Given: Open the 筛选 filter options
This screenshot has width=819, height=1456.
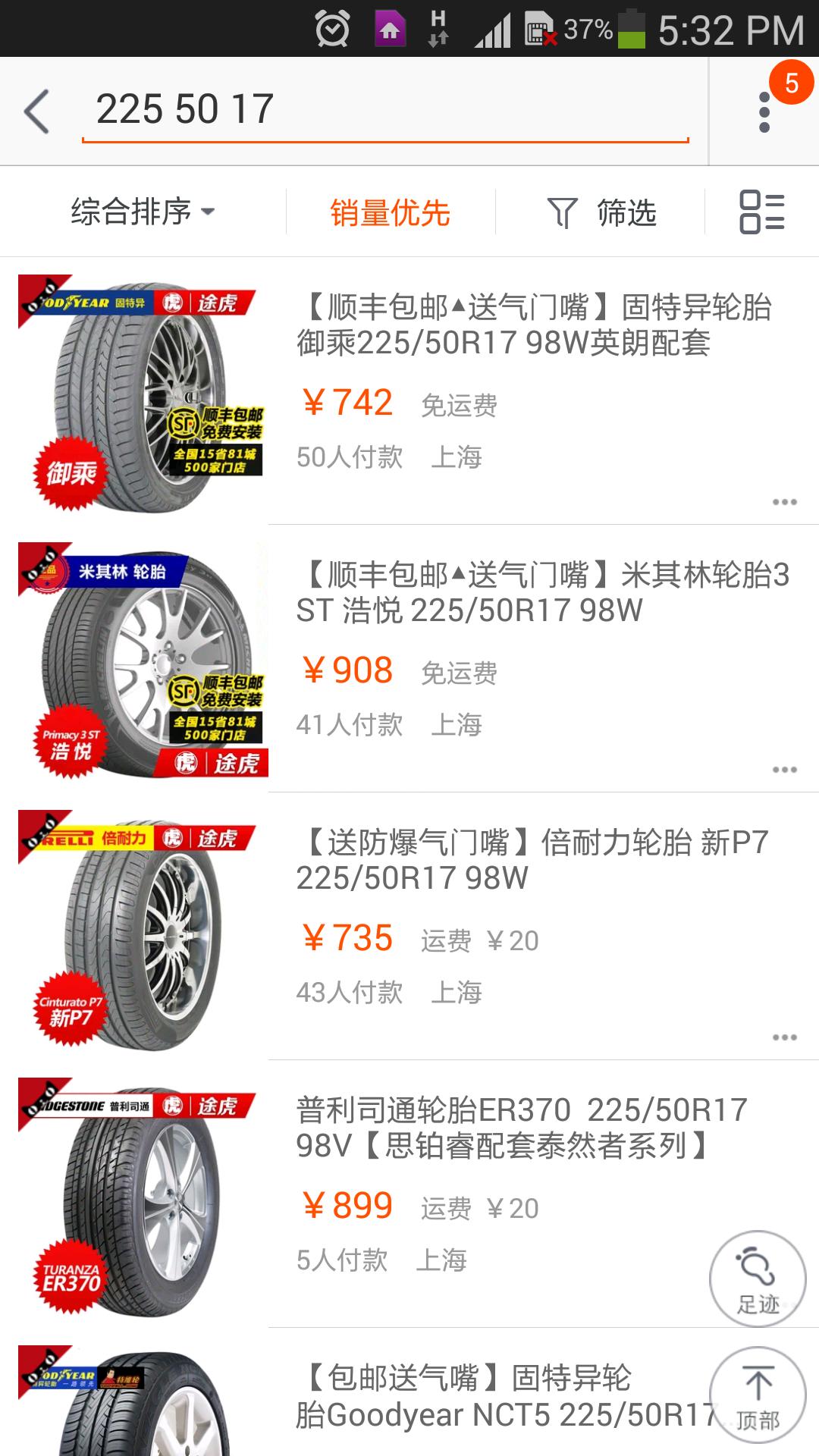Looking at the screenshot, I should click(601, 212).
